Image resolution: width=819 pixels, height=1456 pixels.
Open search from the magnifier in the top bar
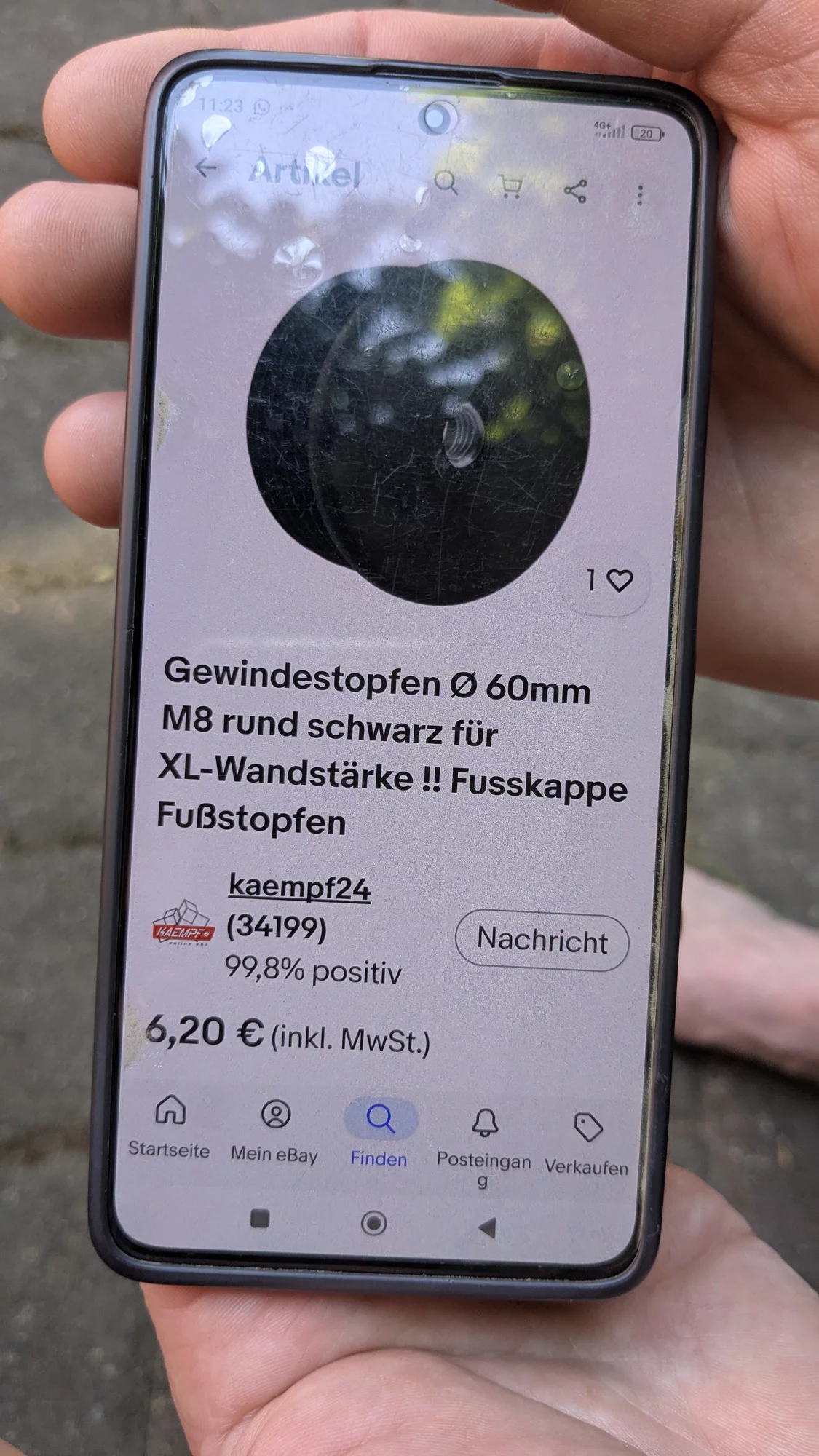click(x=446, y=182)
